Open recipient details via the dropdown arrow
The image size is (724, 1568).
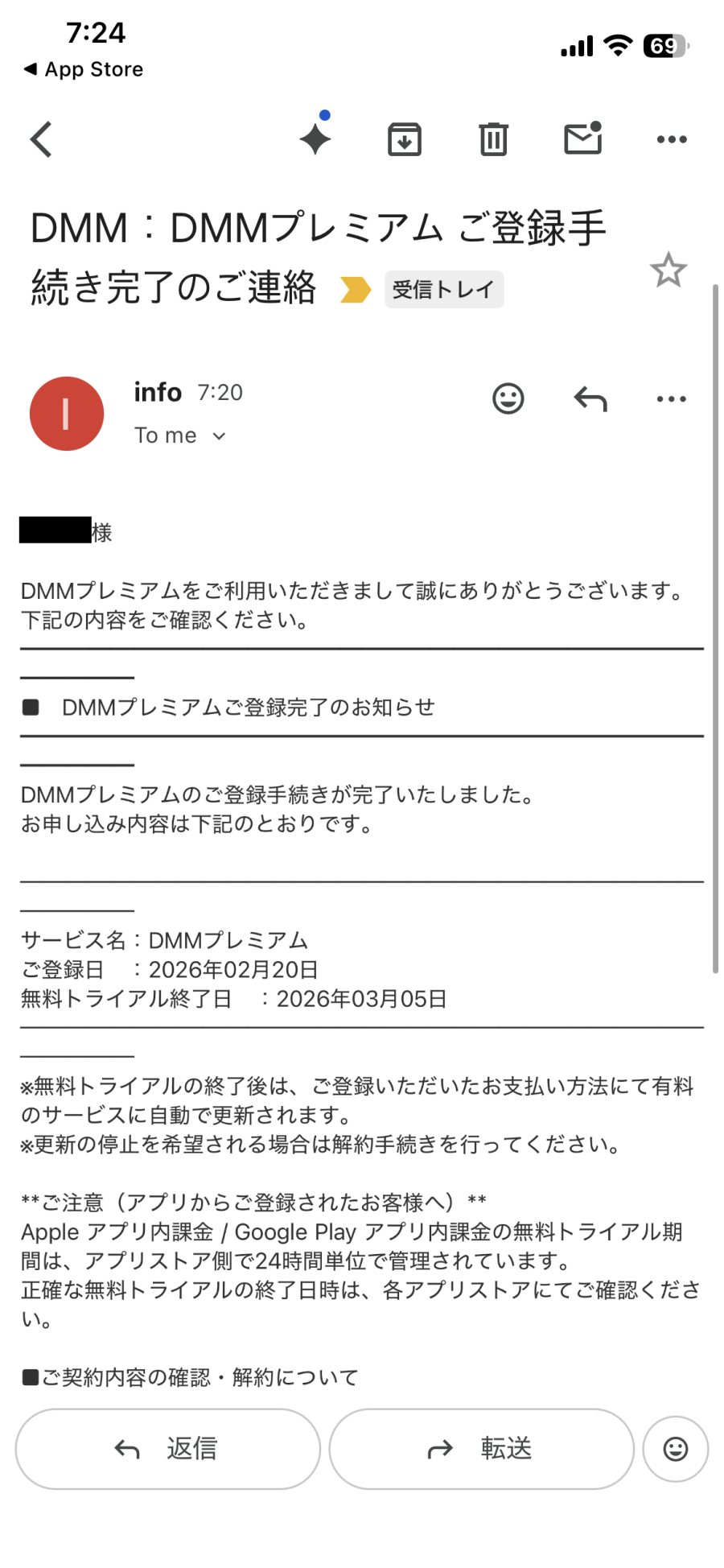click(218, 436)
